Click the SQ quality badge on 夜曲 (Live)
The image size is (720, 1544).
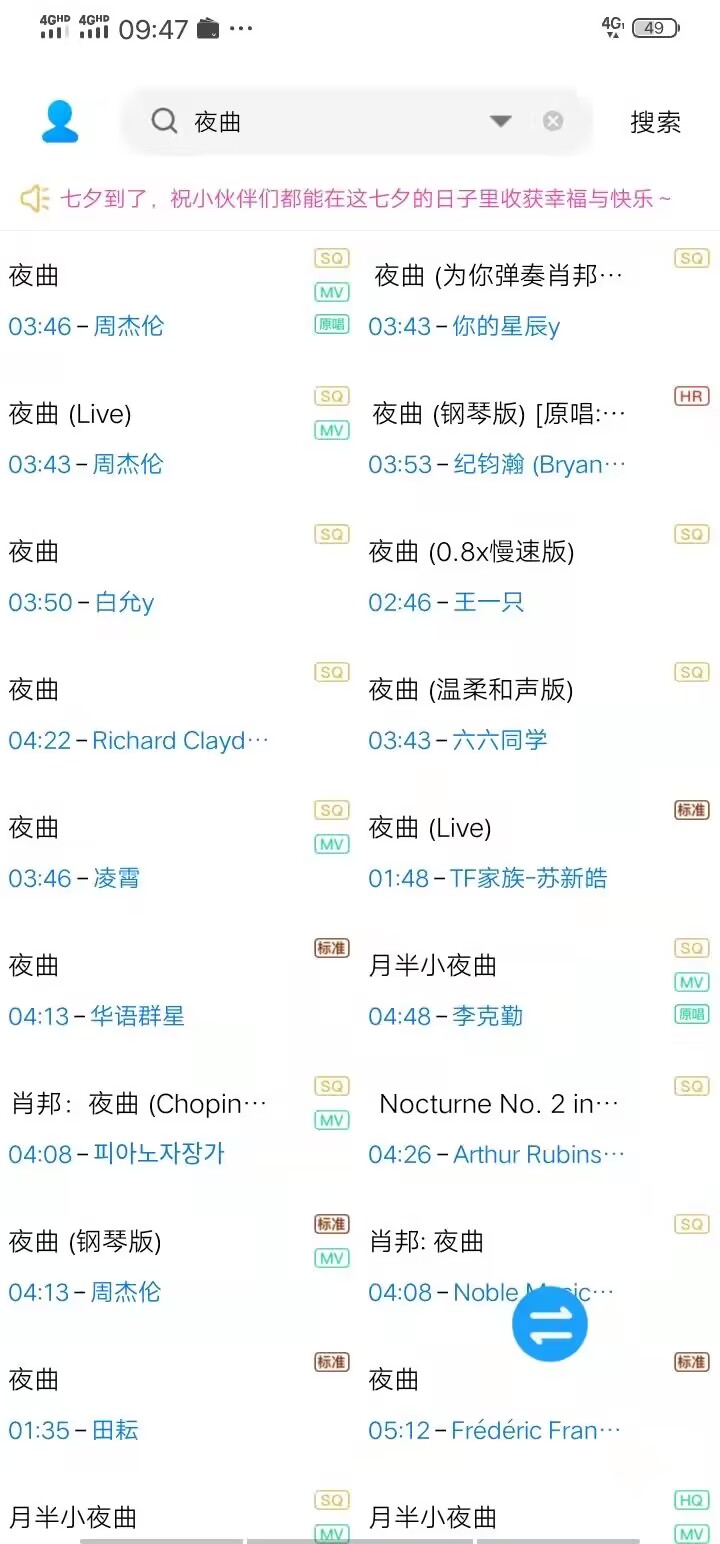330,396
